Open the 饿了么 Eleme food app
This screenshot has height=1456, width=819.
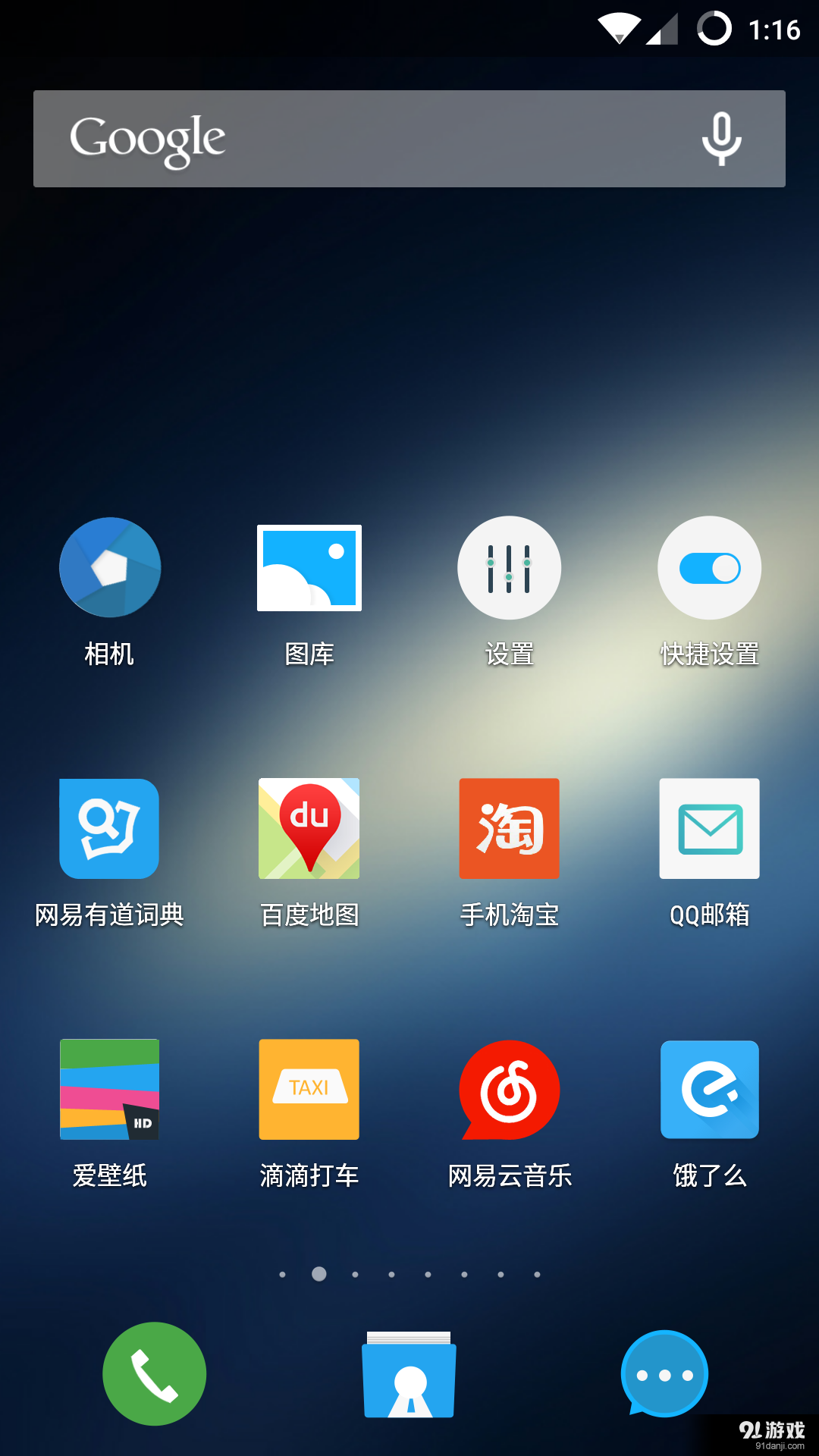tap(709, 1090)
